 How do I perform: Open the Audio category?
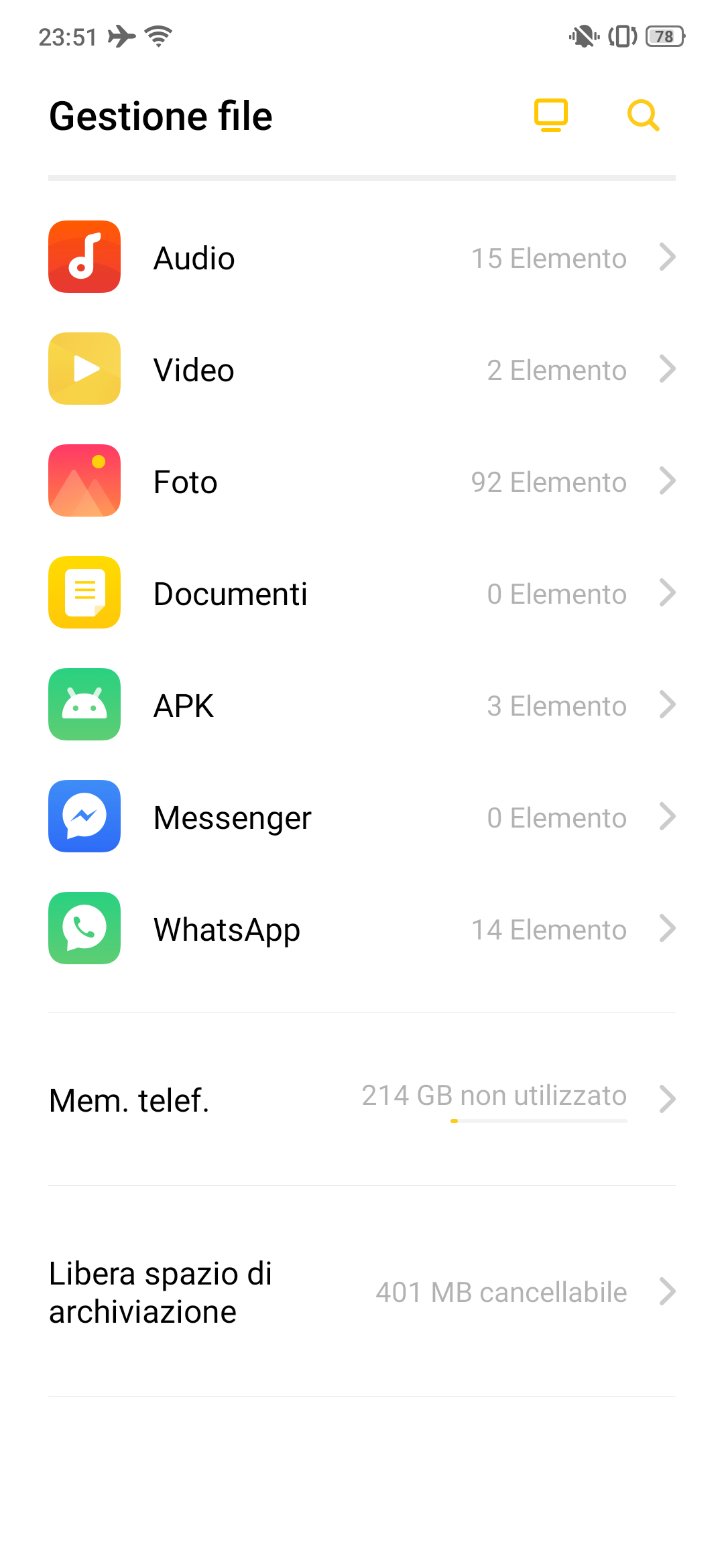point(362,257)
